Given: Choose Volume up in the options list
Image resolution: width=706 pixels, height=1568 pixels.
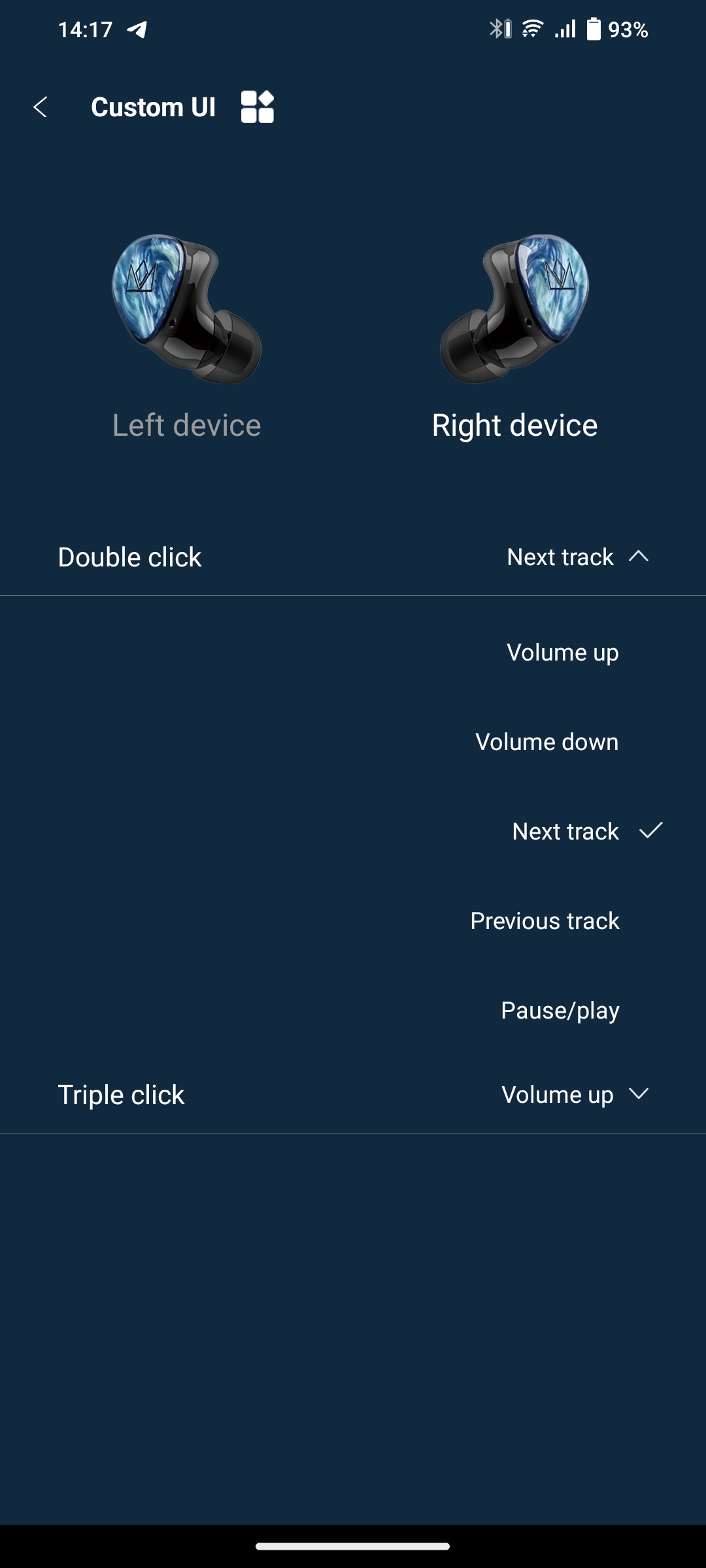Looking at the screenshot, I should (562, 653).
